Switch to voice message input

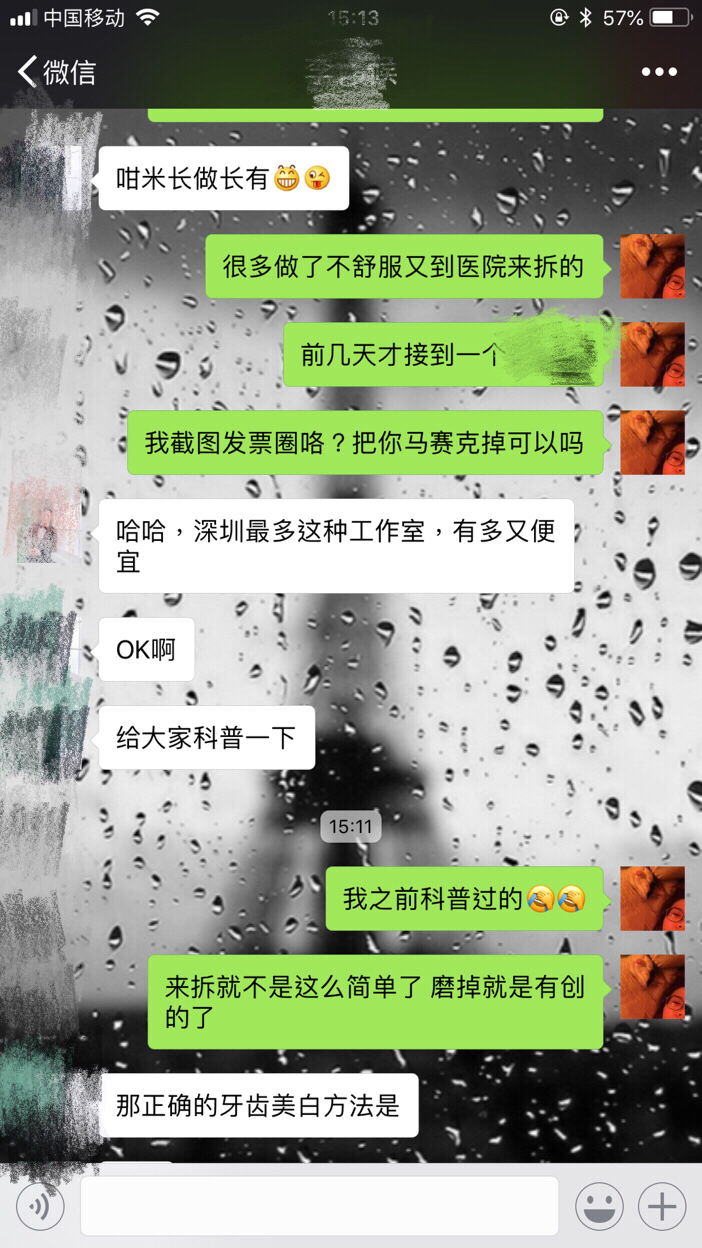(40, 1206)
